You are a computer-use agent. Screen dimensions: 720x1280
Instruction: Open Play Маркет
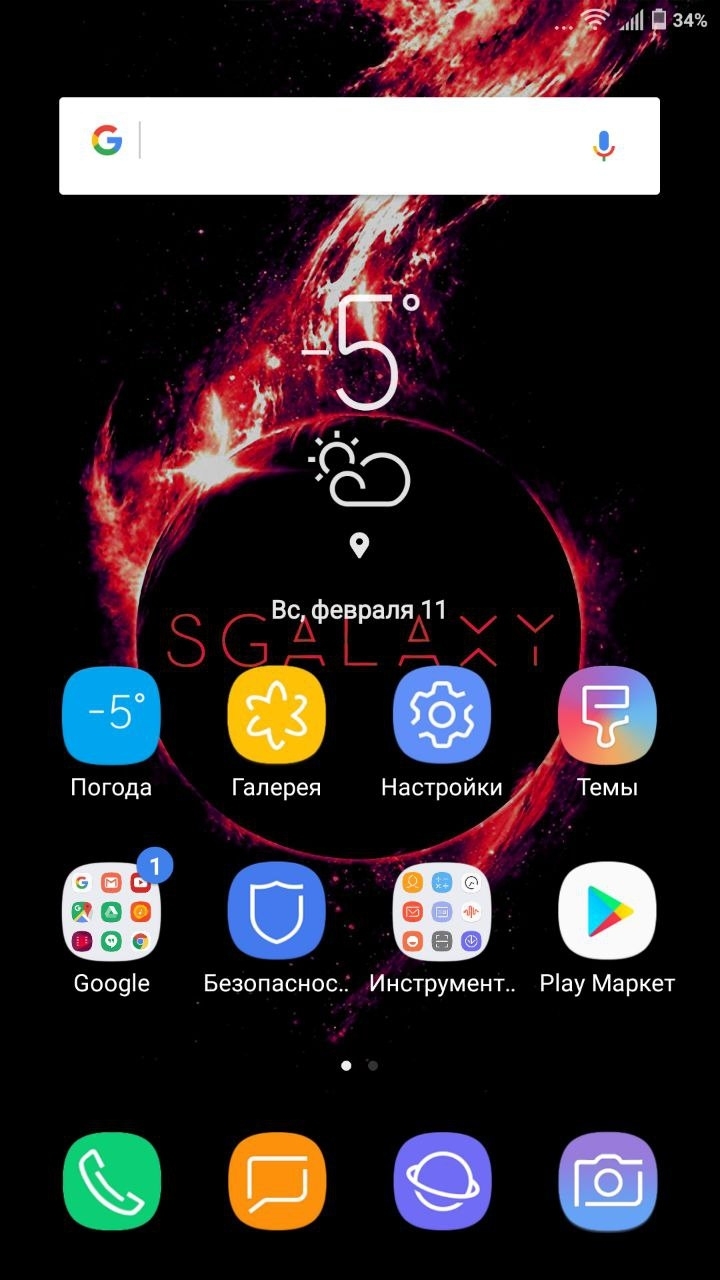(x=607, y=910)
